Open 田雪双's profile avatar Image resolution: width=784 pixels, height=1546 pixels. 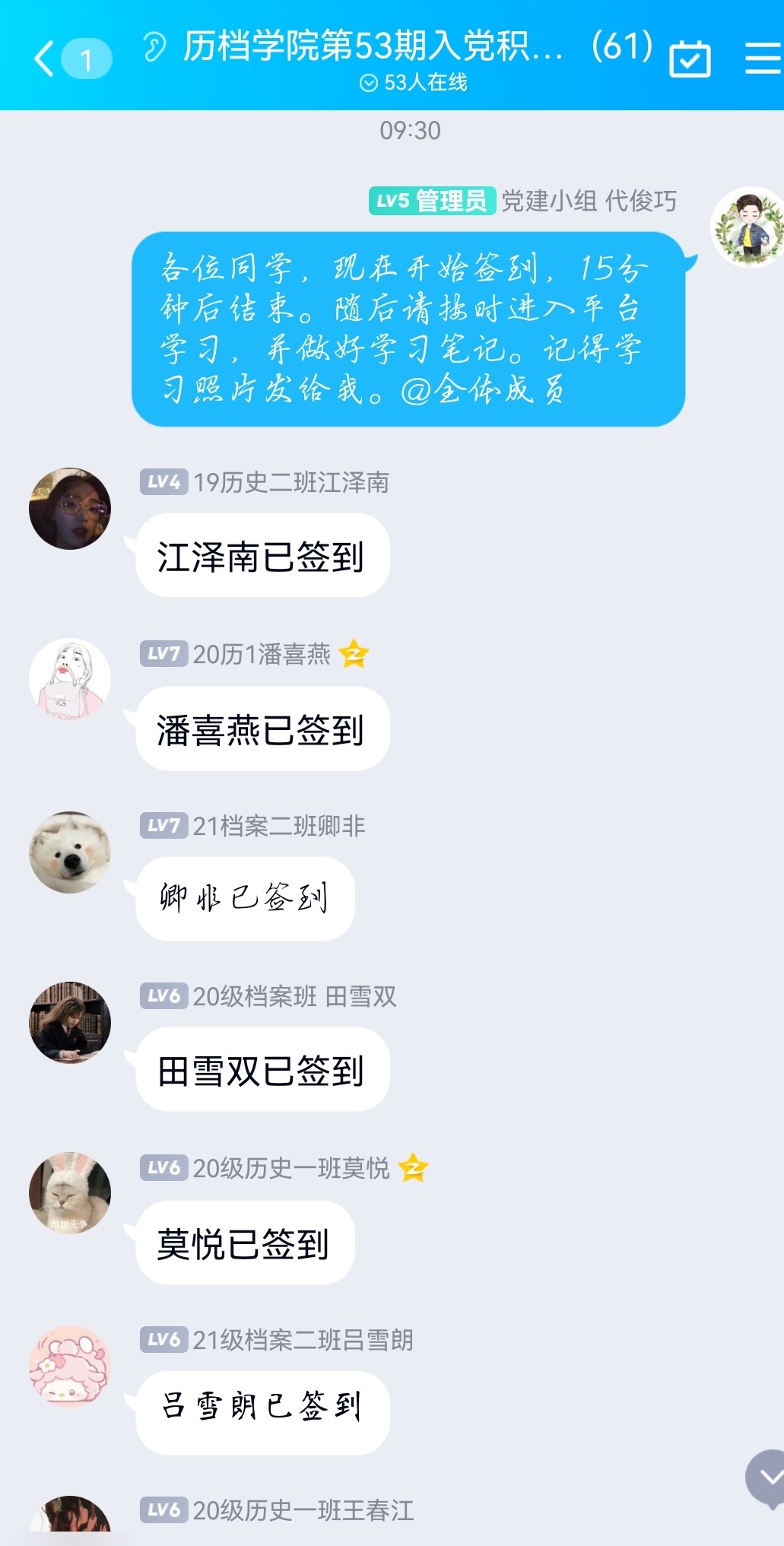(x=70, y=1022)
